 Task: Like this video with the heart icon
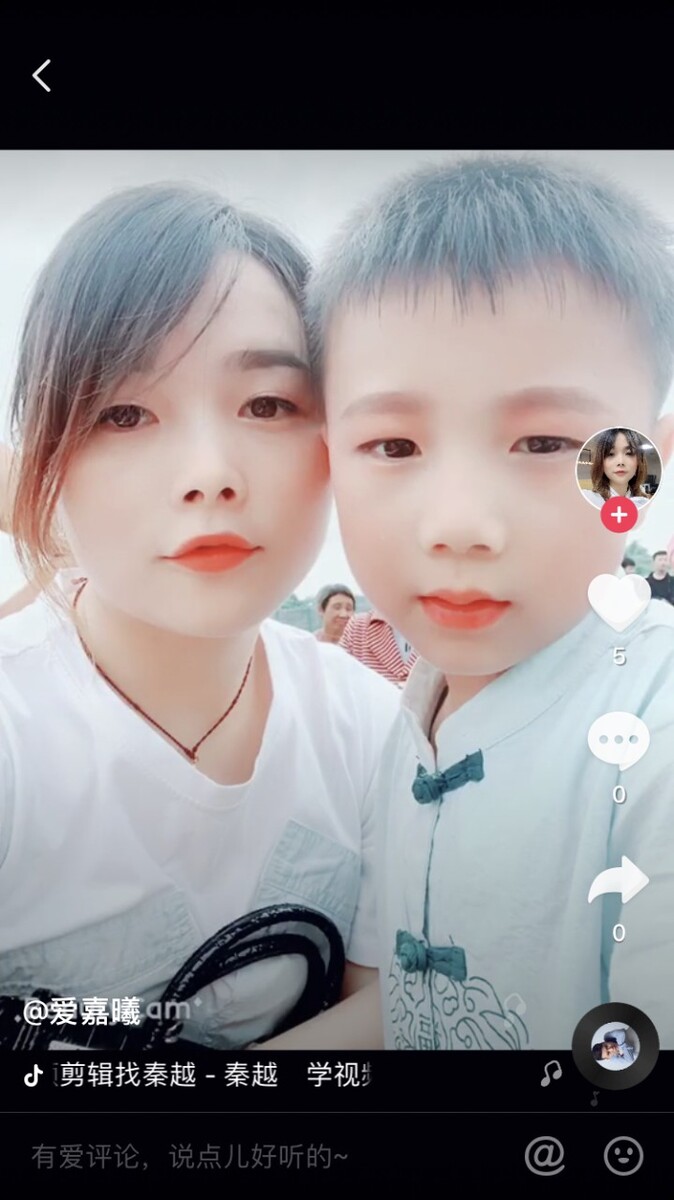(x=618, y=602)
